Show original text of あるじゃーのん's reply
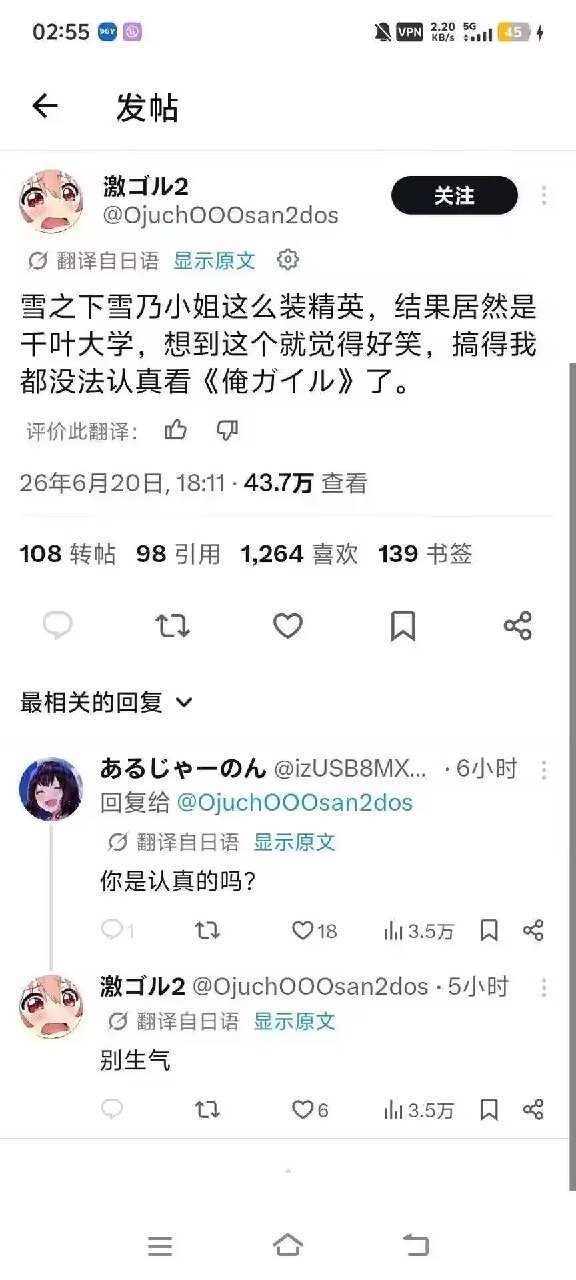Image resolution: width=576 pixels, height=1280 pixels. coord(295,841)
